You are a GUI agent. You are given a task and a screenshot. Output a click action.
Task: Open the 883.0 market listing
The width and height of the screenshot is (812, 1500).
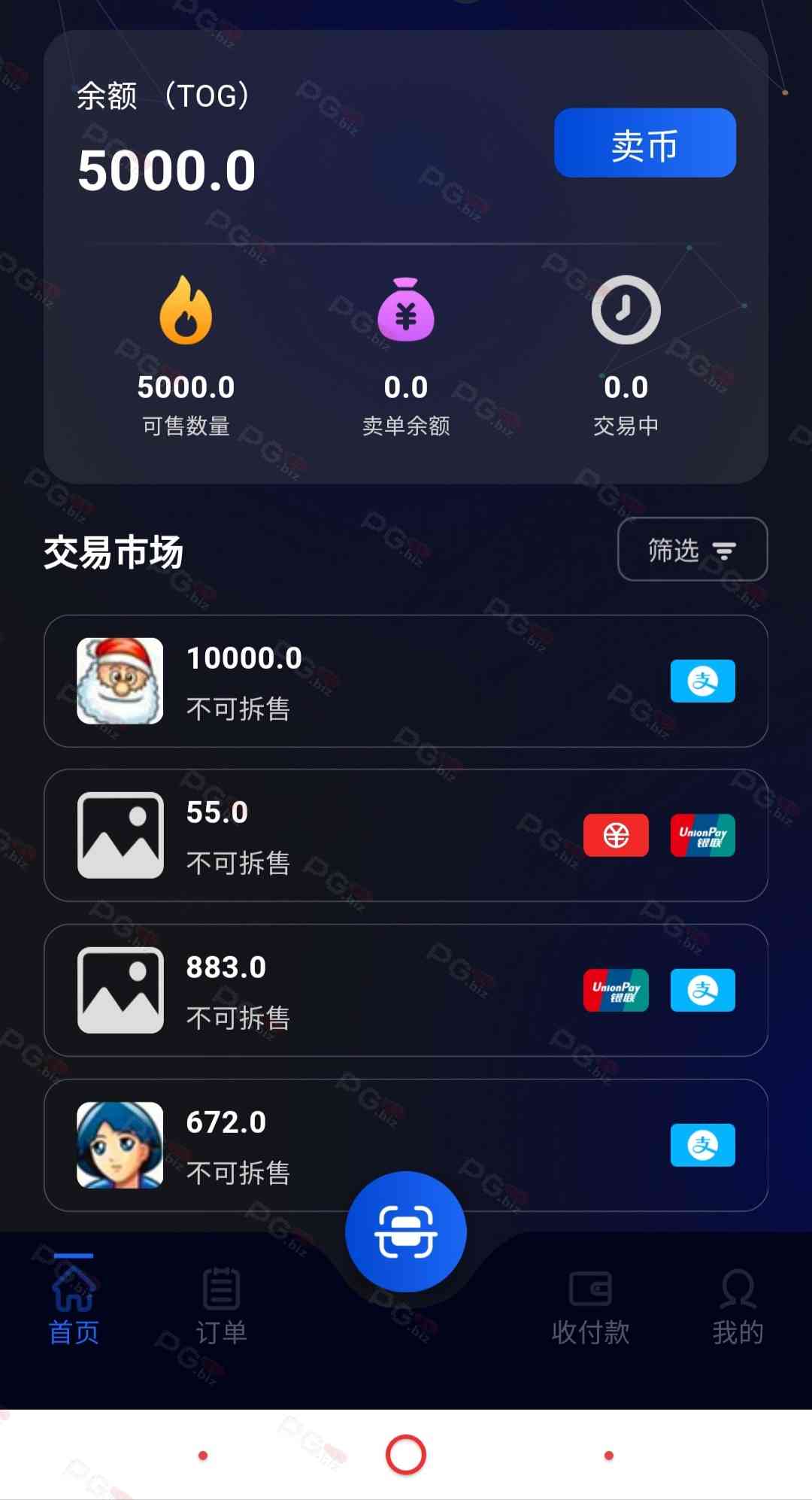point(405,990)
